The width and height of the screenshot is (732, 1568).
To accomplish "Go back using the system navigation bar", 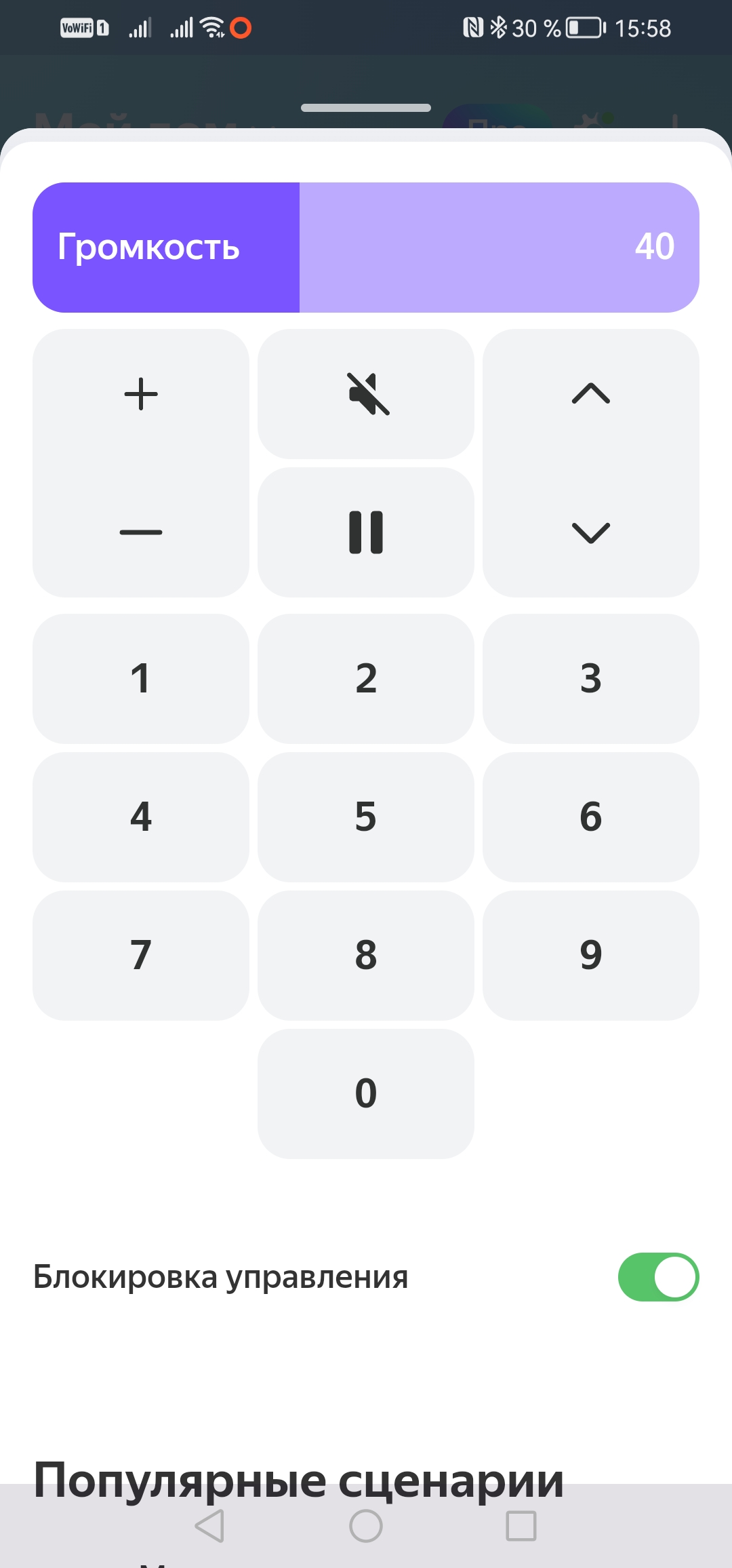I will [x=209, y=1526].
